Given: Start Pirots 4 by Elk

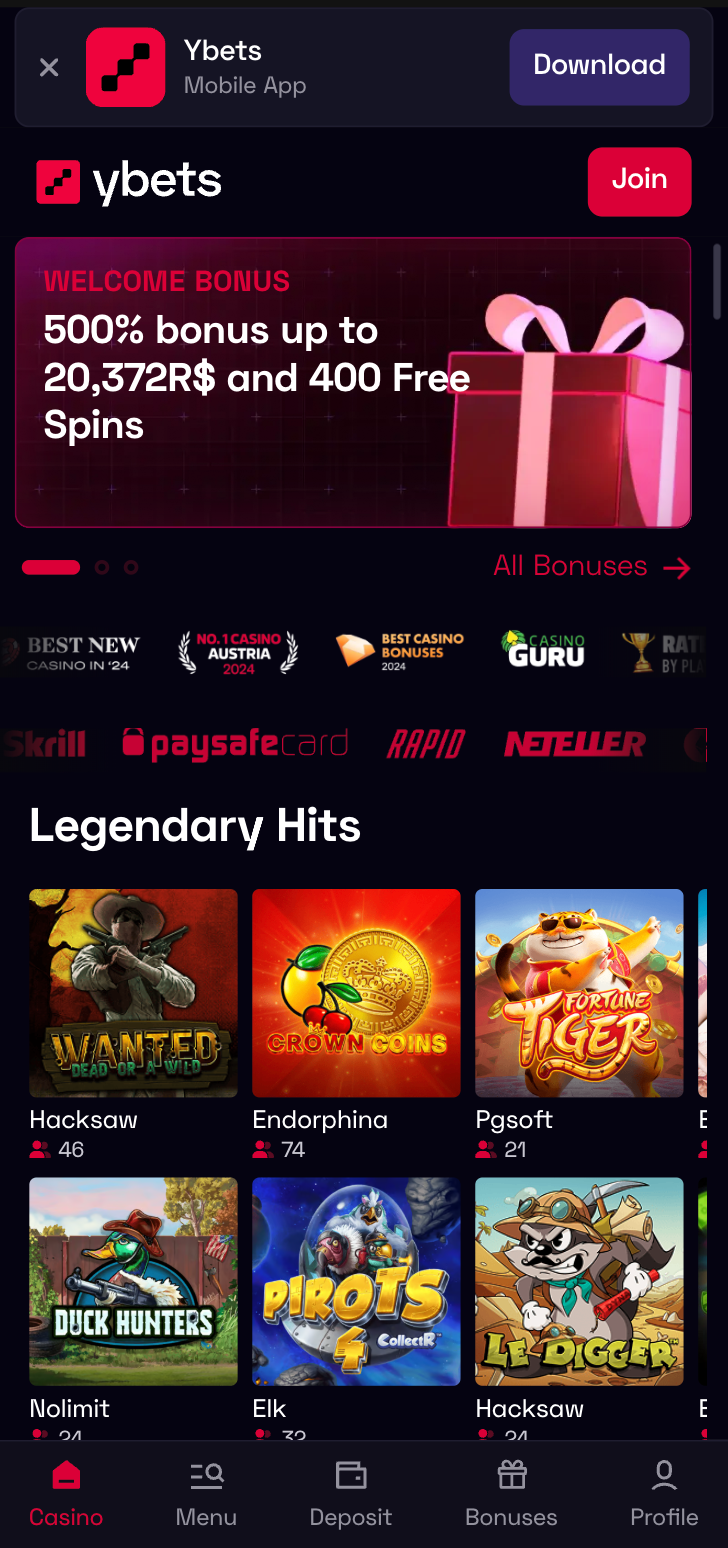Looking at the screenshot, I should (356, 1281).
